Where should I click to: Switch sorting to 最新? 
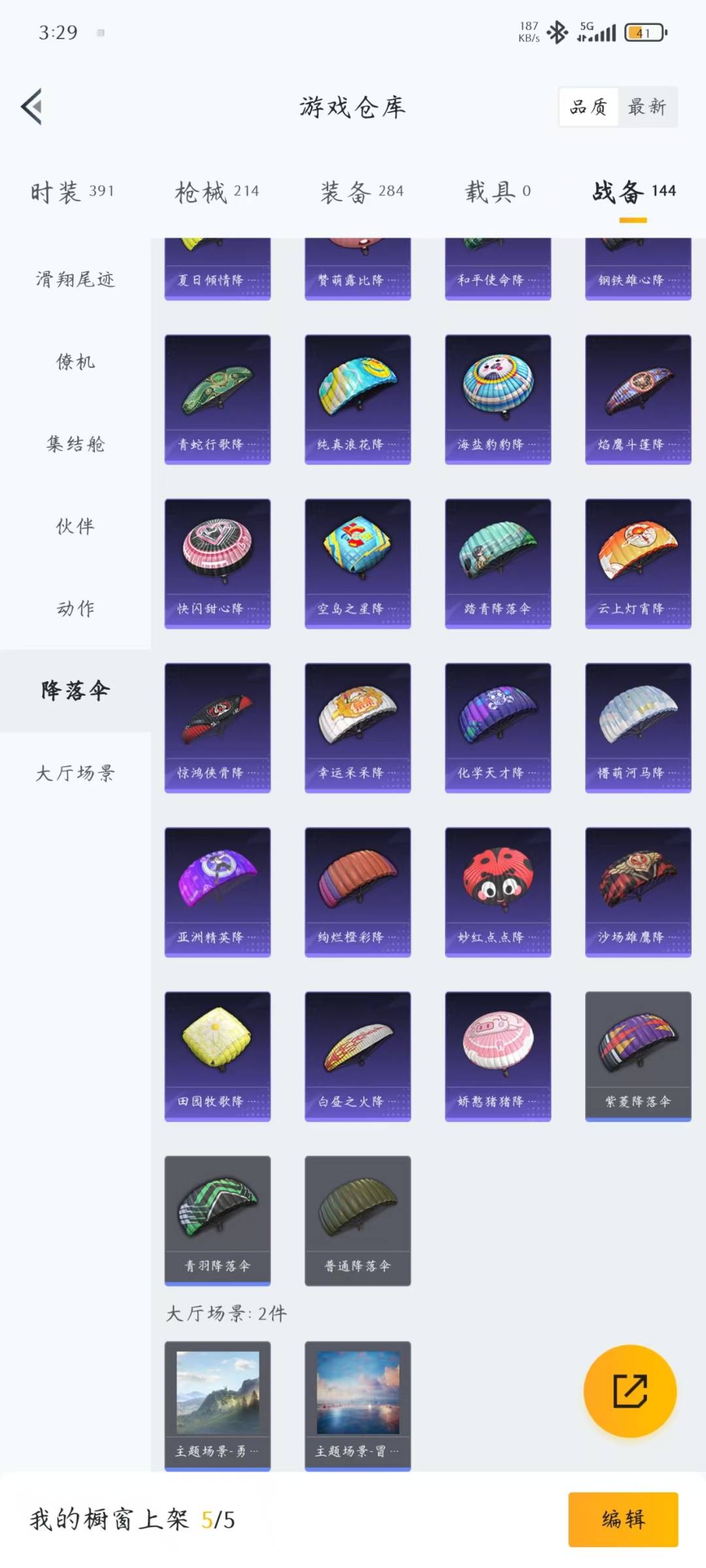pos(646,106)
